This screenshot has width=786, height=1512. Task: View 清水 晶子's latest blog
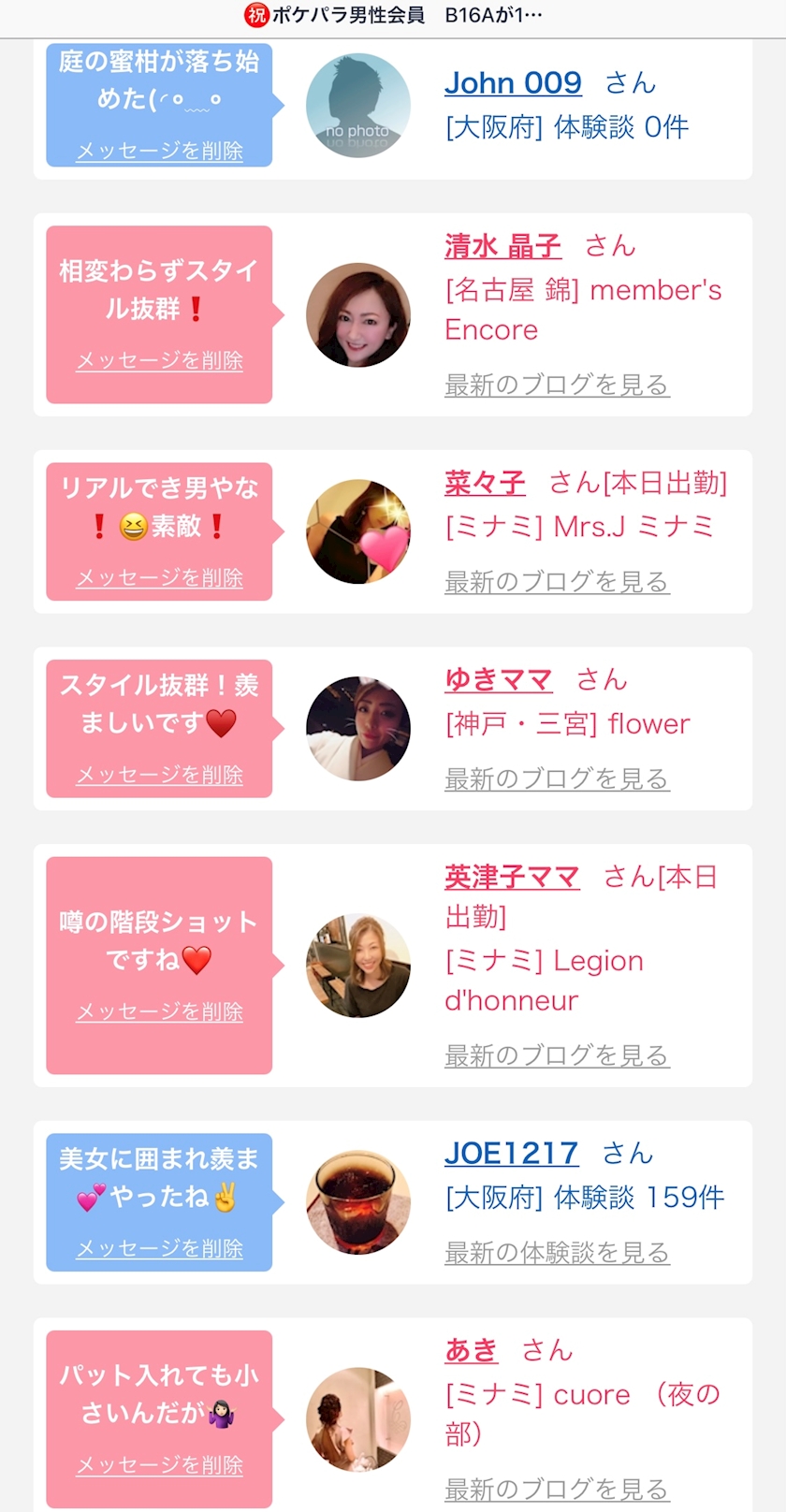pyautogui.click(x=556, y=385)
